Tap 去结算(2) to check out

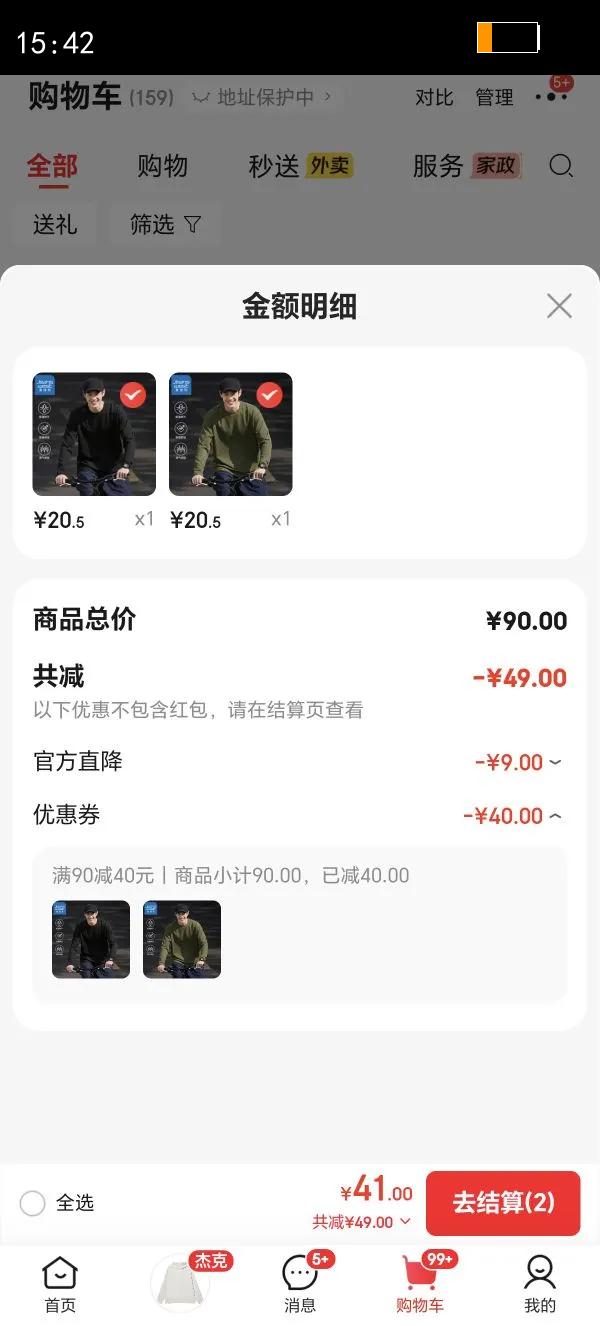(503, 1203)
